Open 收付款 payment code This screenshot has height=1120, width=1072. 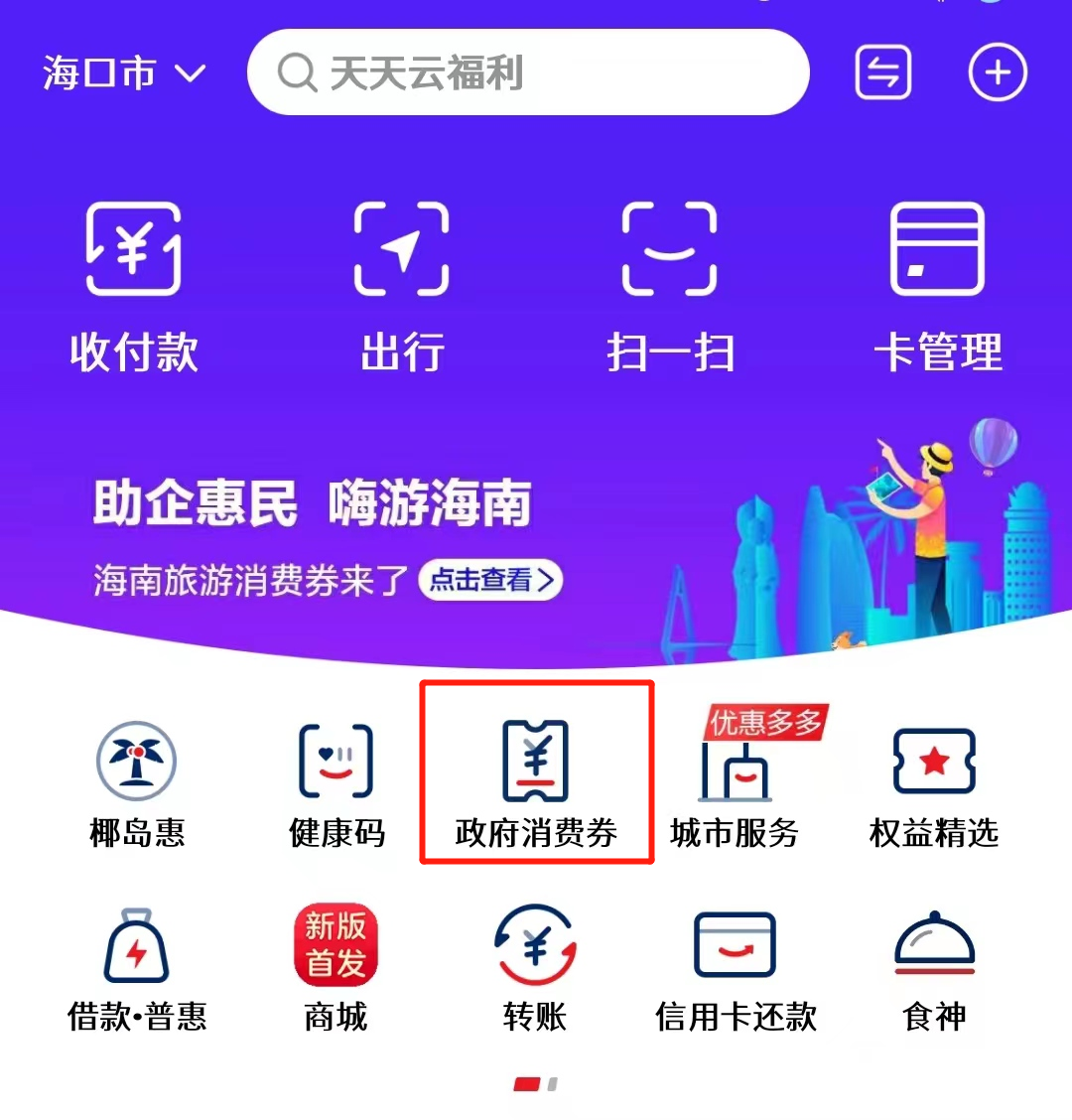point(134,285)
